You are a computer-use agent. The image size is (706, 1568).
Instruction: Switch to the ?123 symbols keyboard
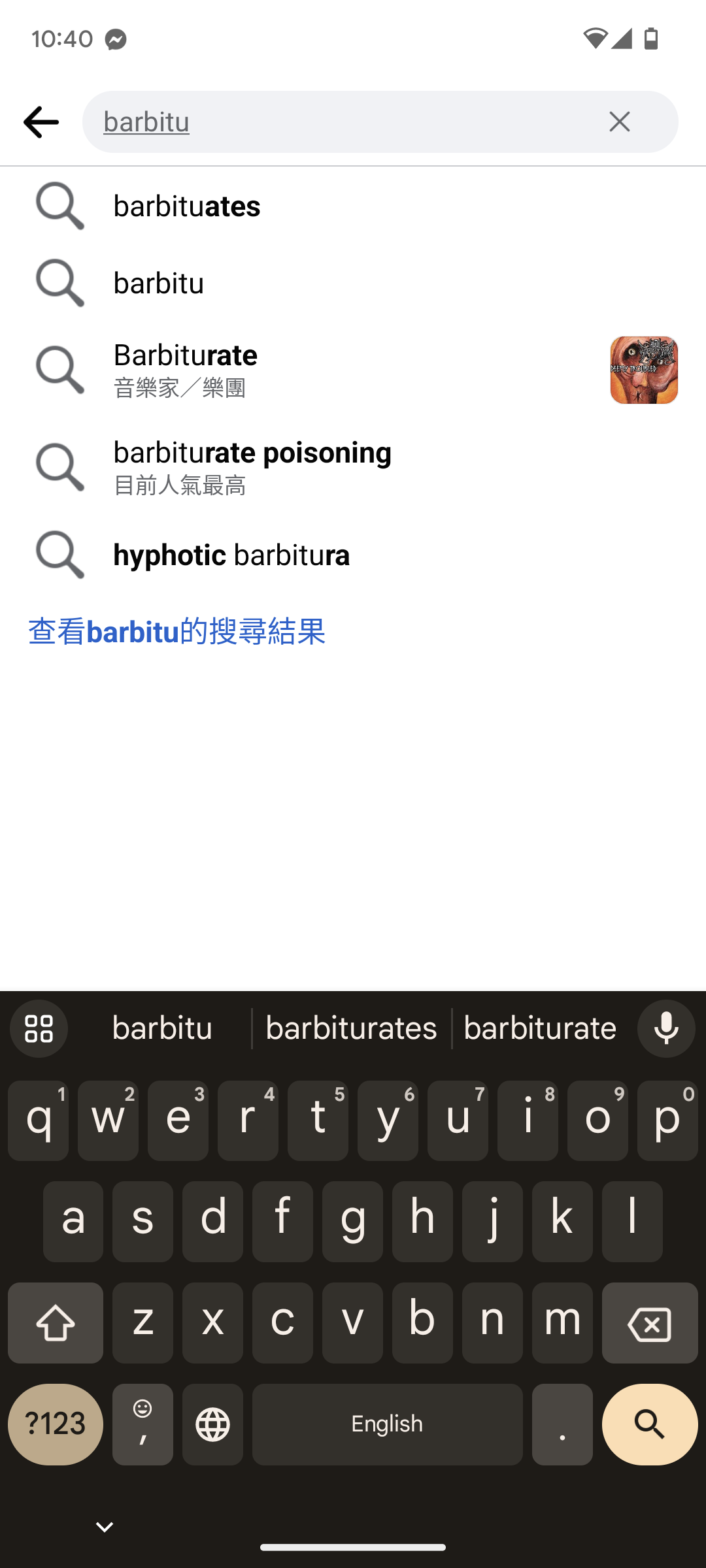tap(56, 1424)
